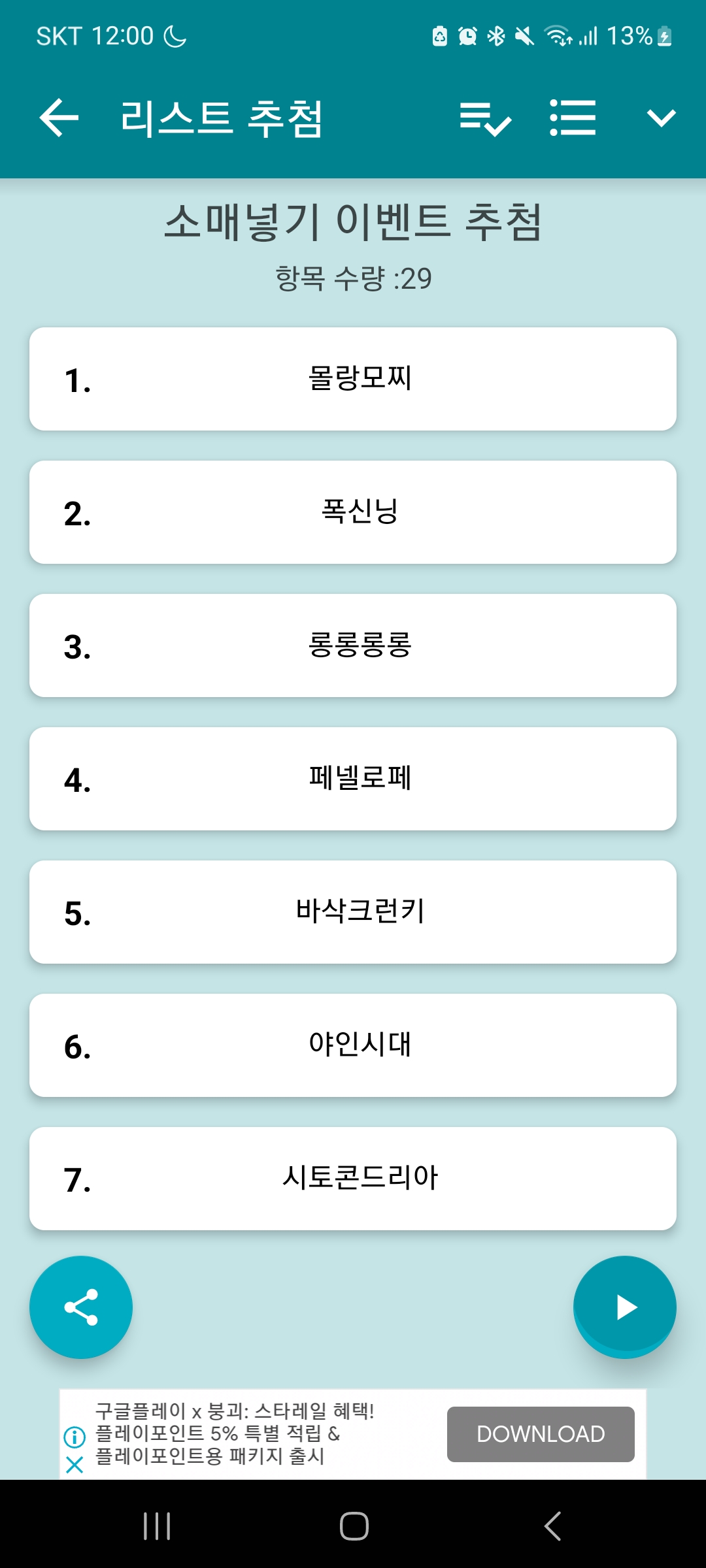This screenshot has width=706, height=1568.
Task: Select list item 2 폭신닝
Action: [x=353, y=512]
